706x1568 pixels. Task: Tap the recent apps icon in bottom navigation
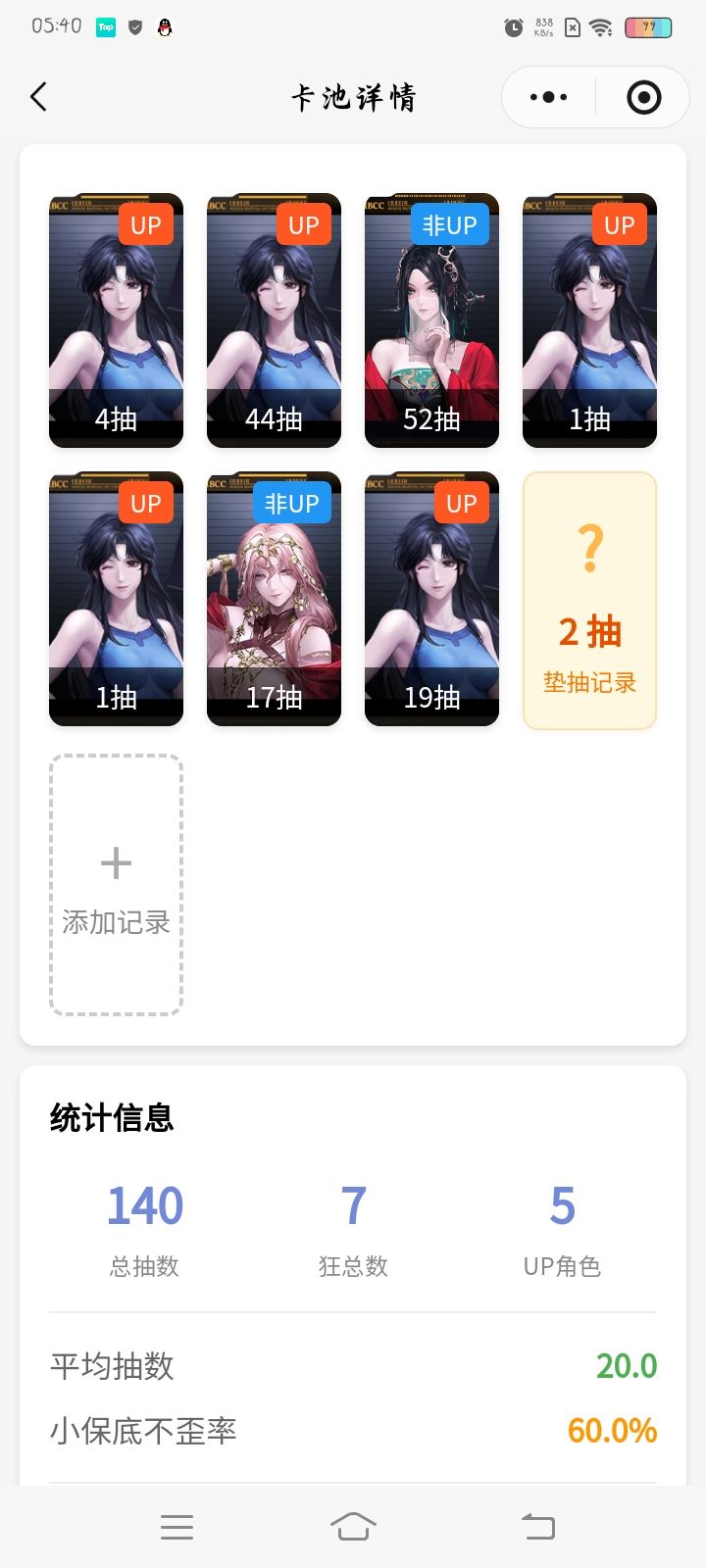click(176, 1525)
